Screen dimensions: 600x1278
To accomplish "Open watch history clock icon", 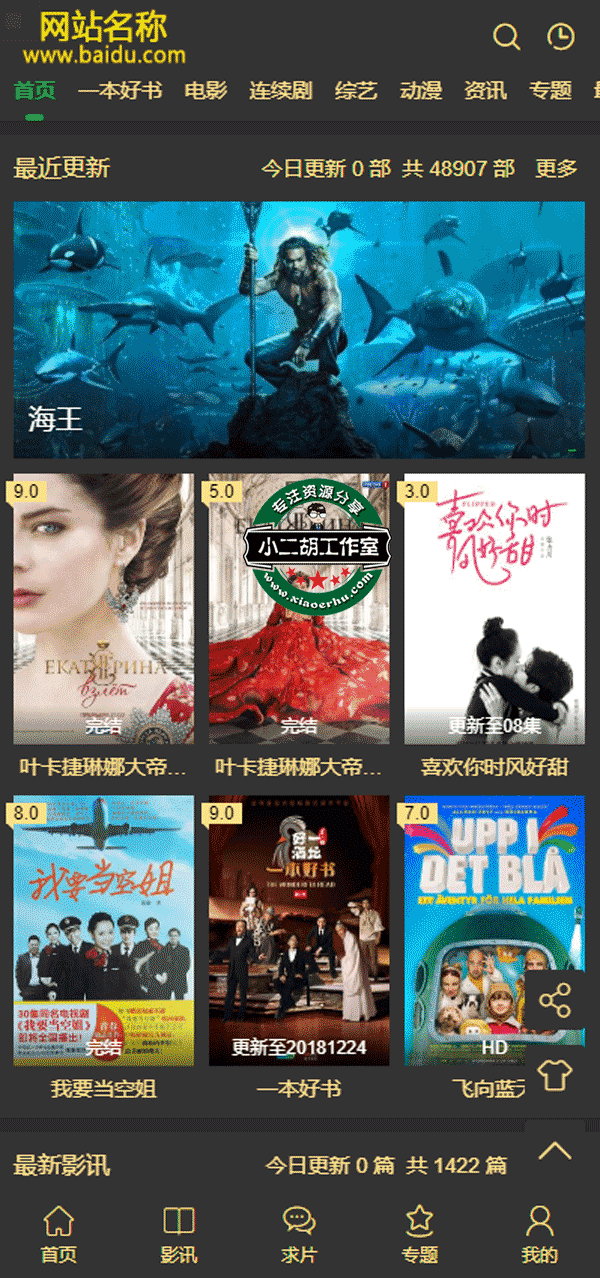I will pos(561,38).
